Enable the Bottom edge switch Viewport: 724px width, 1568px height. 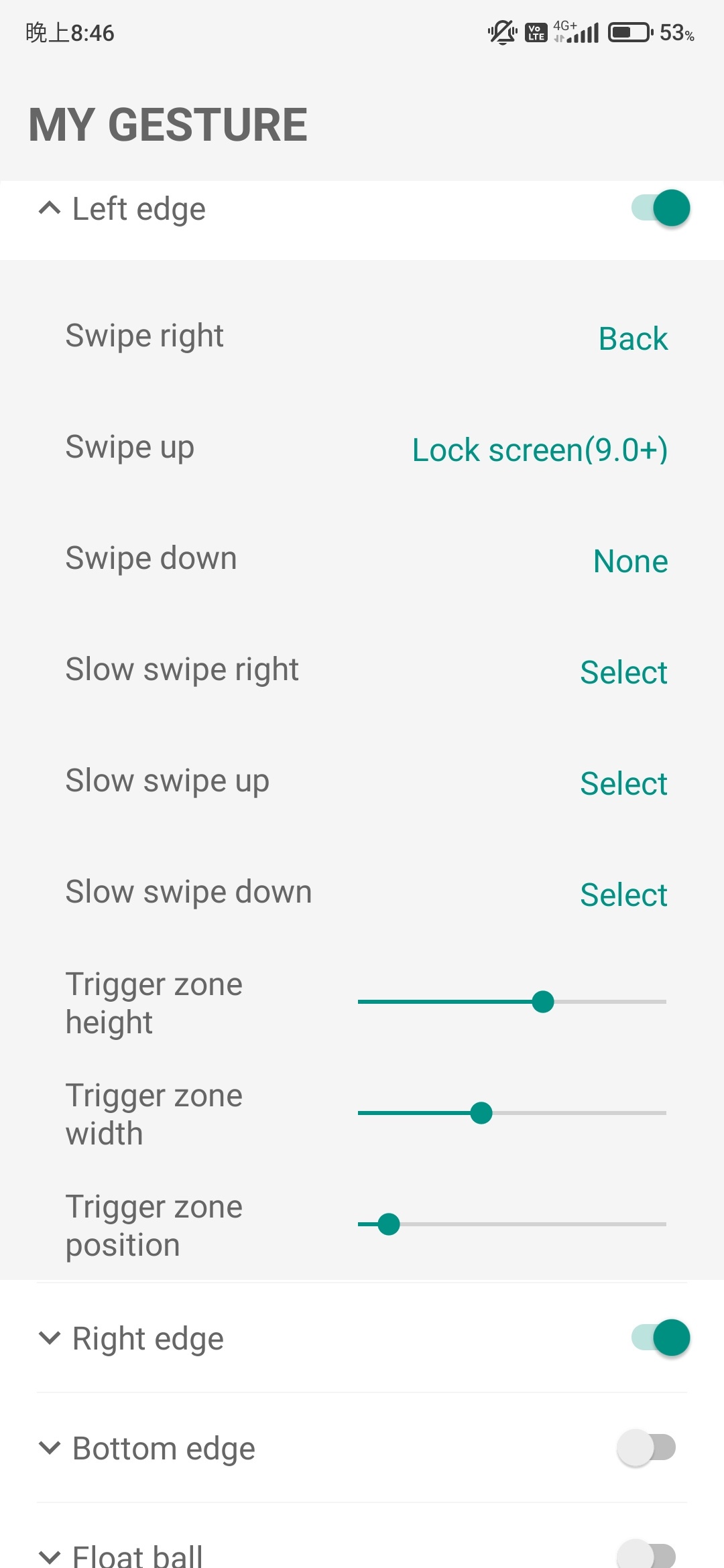coord(646,1448)
